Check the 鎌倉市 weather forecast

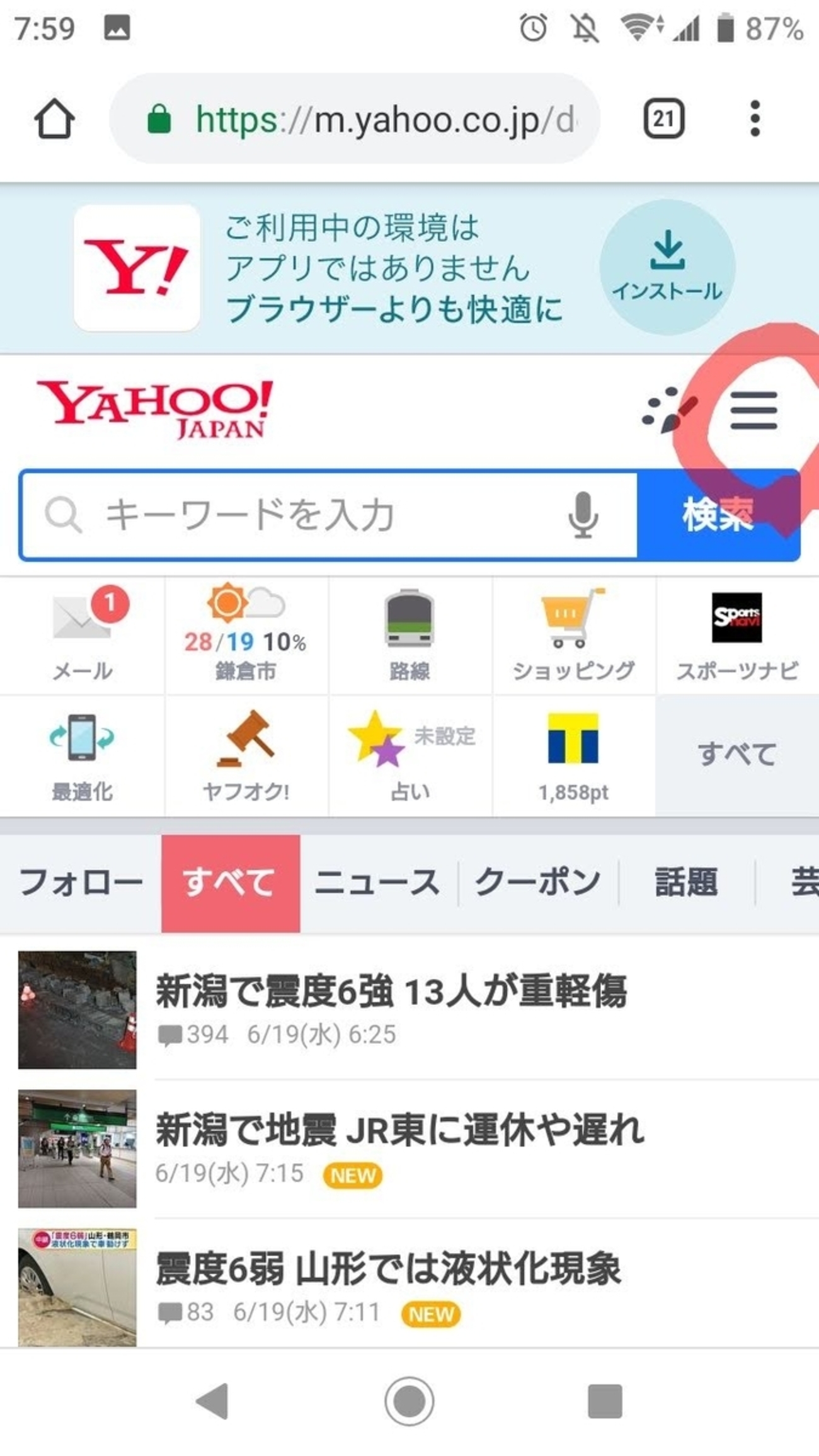(x=246, y=636)
